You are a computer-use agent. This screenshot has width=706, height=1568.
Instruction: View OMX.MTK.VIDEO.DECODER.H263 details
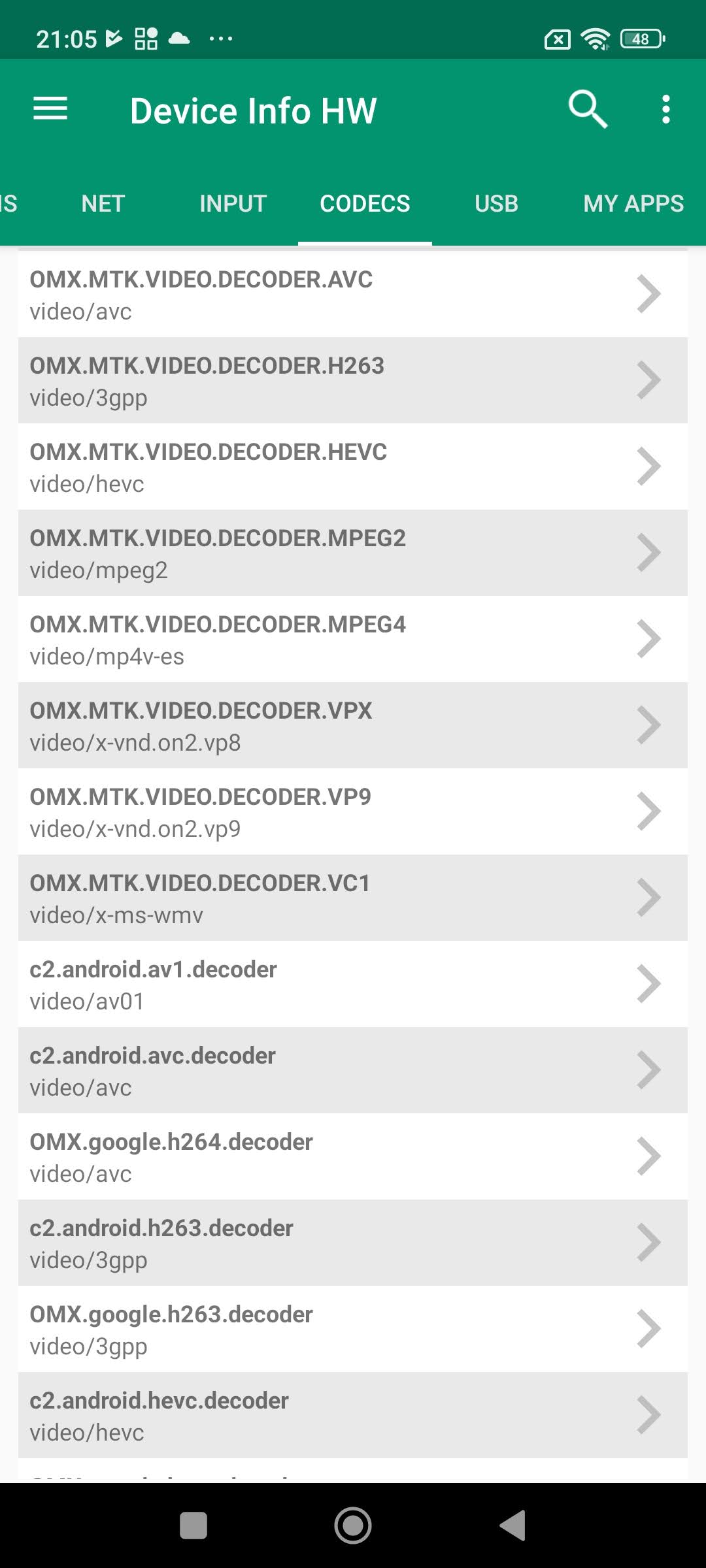coord(352,381)
